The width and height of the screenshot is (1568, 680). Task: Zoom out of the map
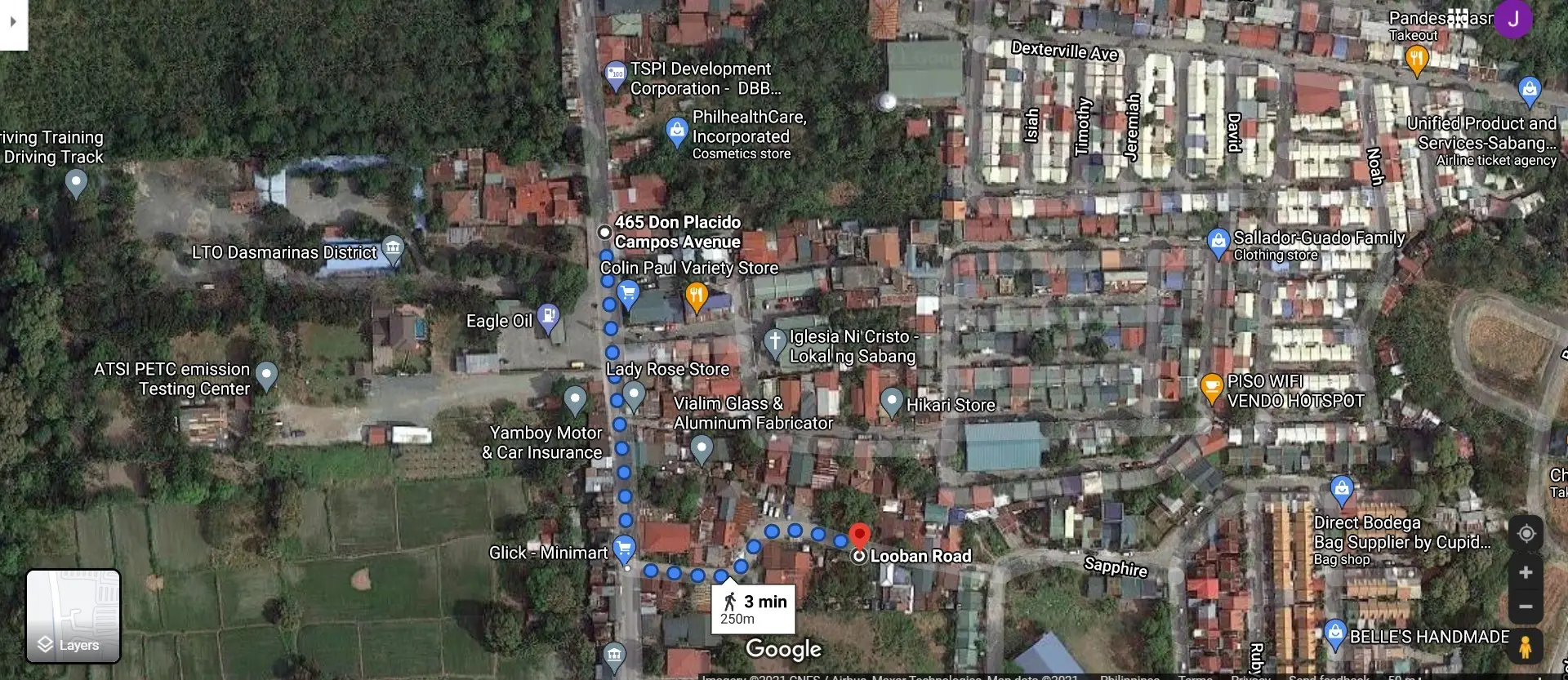[1526, 607]
